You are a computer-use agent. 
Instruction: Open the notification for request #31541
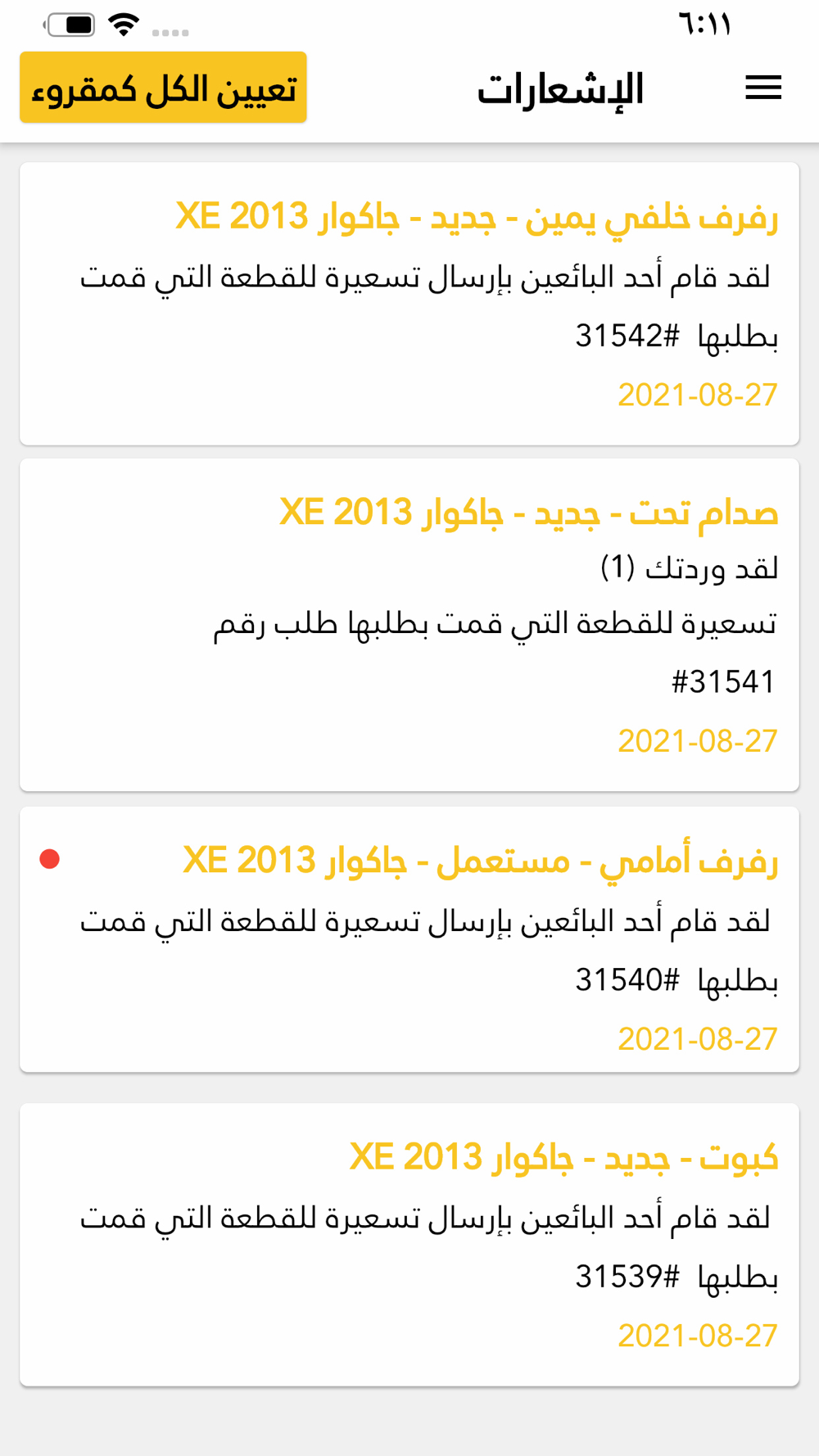[x=409, y=625]
